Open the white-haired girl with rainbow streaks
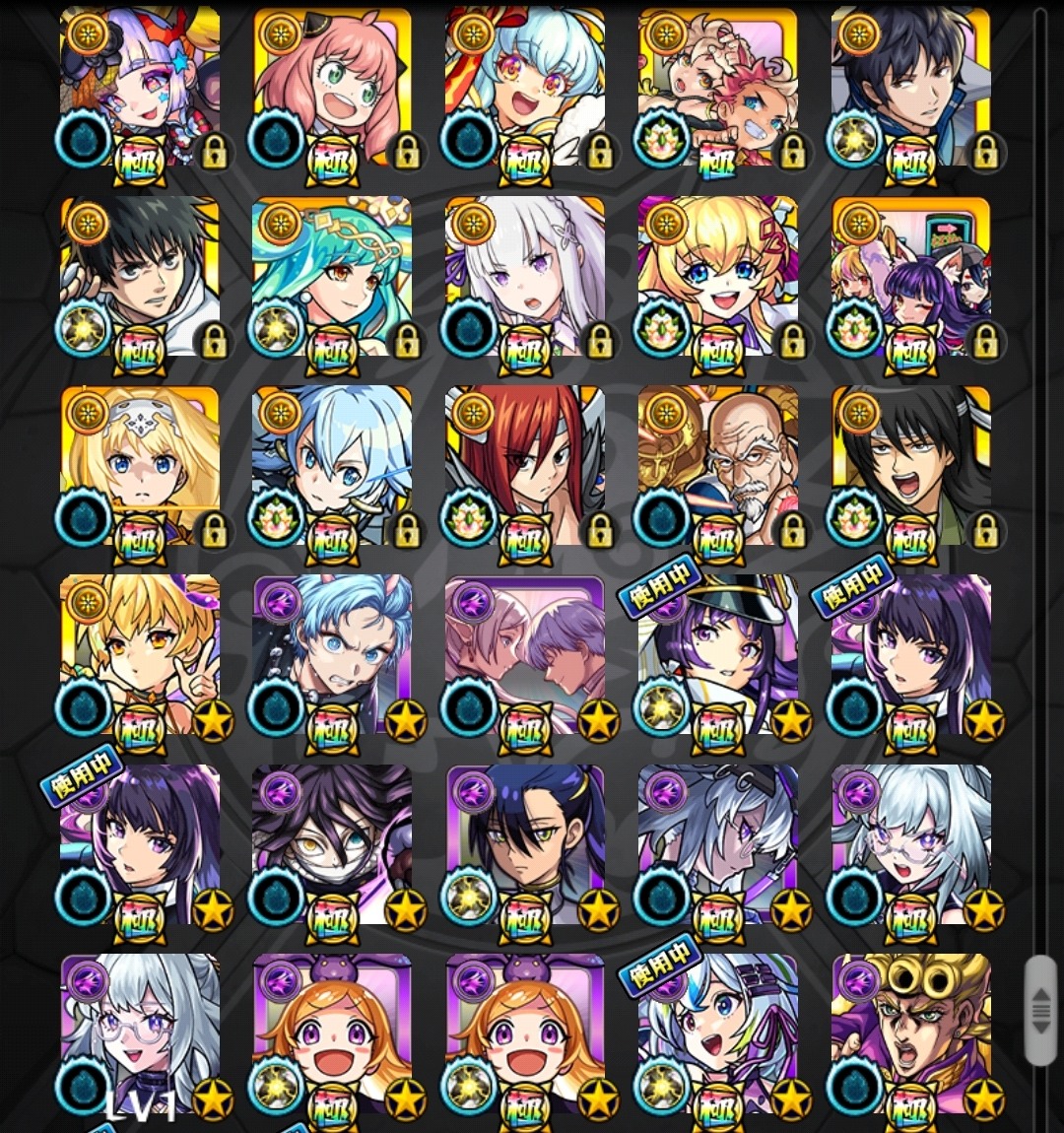This screenshot has width=1064, height=1133. (x=718, y=1034)
